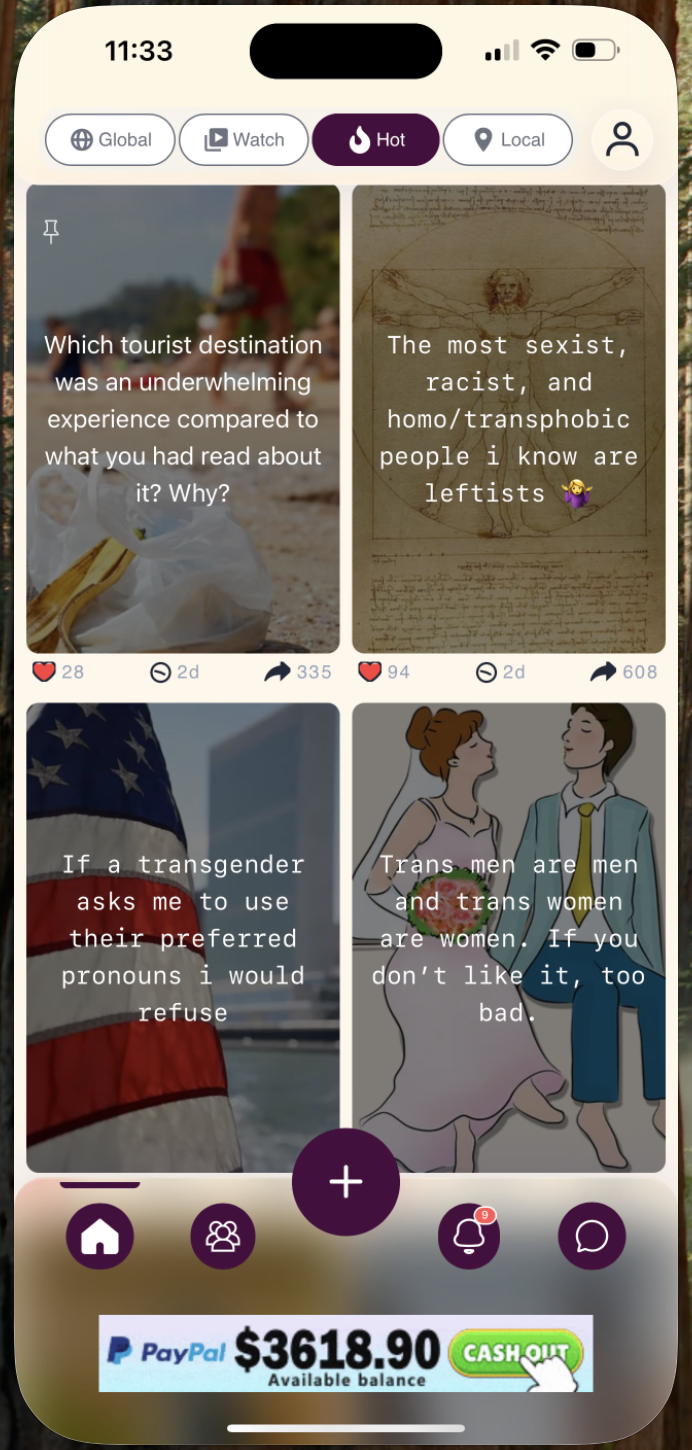Open the chat messages tab
This screenshot has width=692, height=1450.
[x=592, y=1236]
